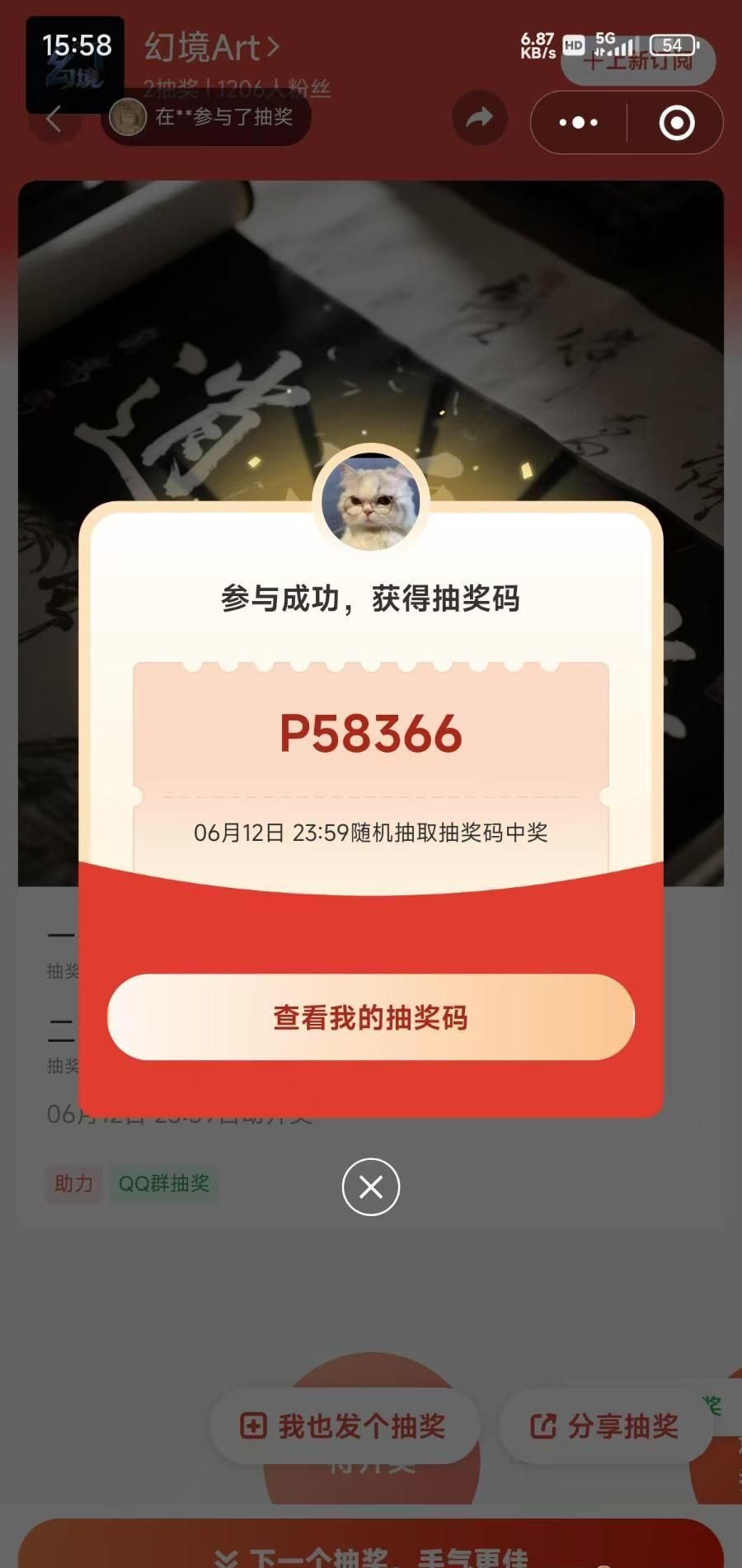Image resolution: width=742 pixels, height=1568 pixels.
Task: Go back with the back arrow
Action: (x=54, y=120)
